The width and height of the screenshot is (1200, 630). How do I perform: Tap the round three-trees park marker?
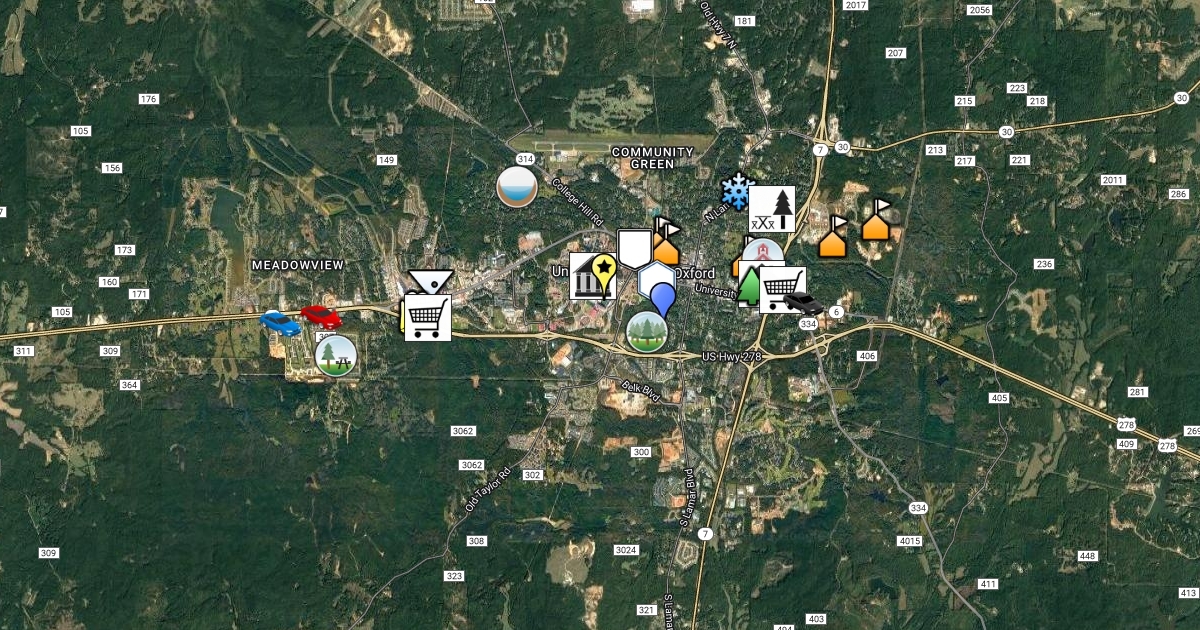(647, 331)
